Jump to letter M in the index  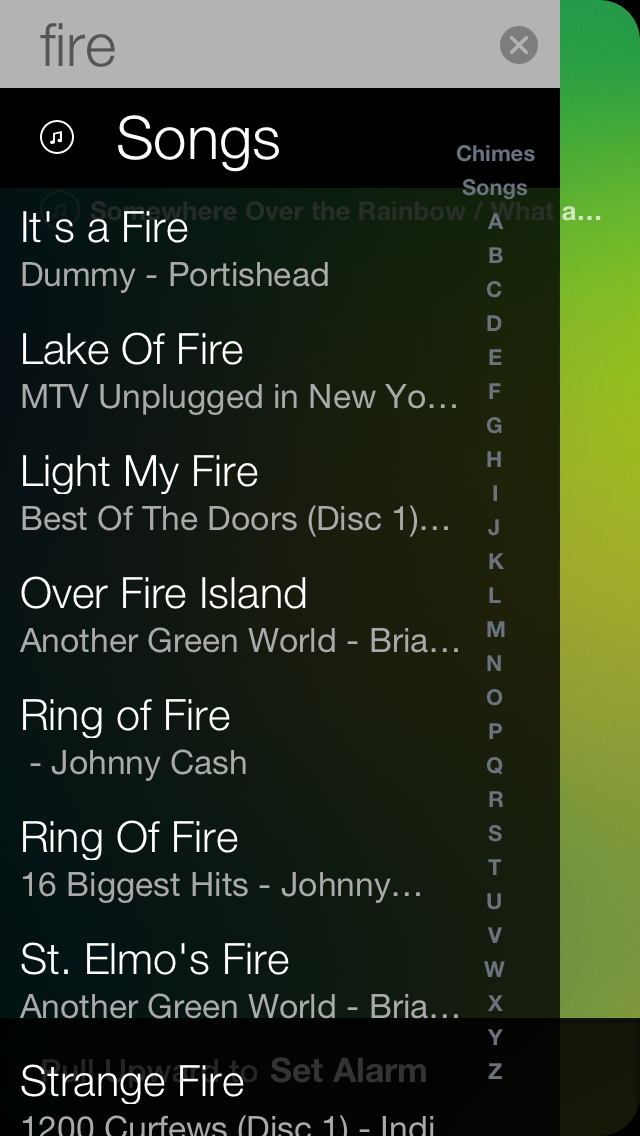click(x=495, y=630)
